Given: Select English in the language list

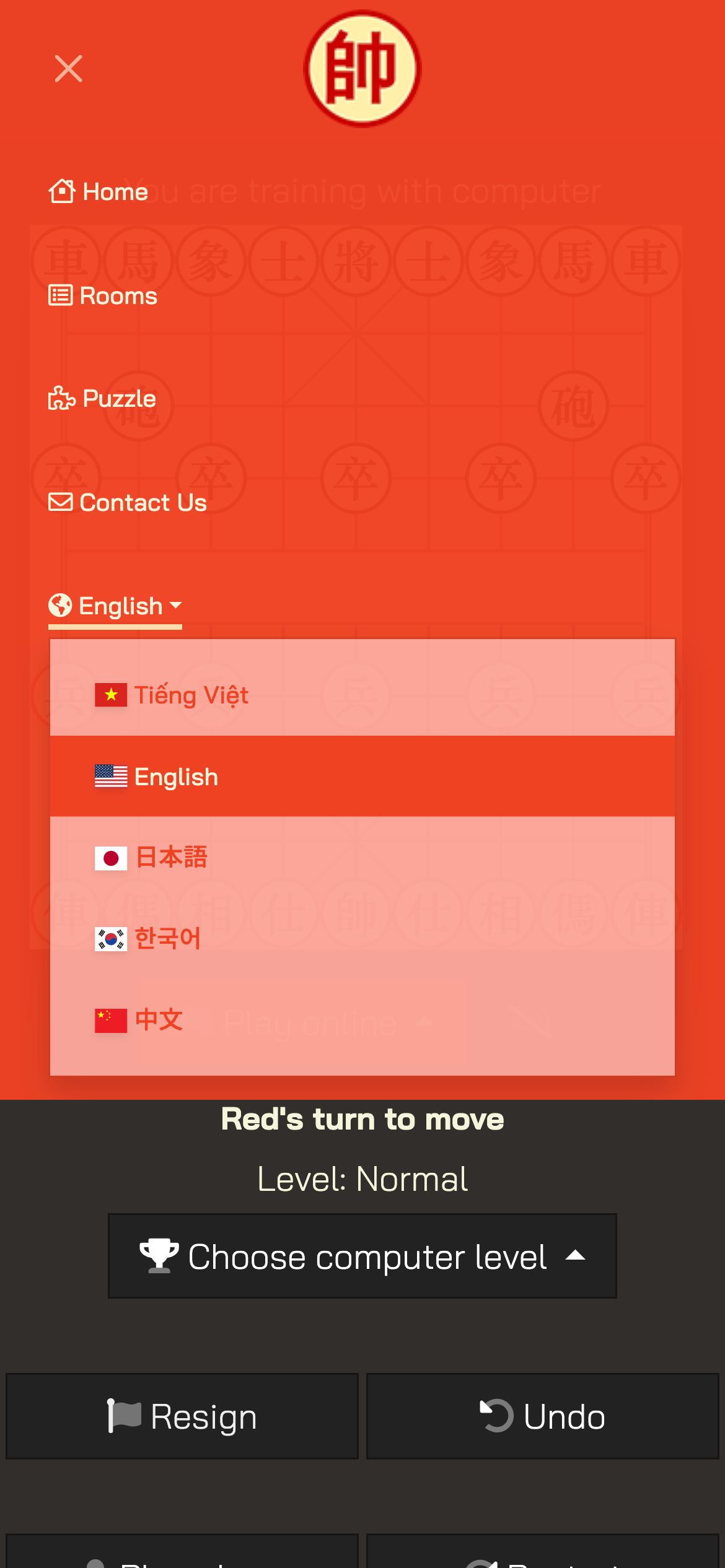Looking at the screenshot, I should click(362, 776).
